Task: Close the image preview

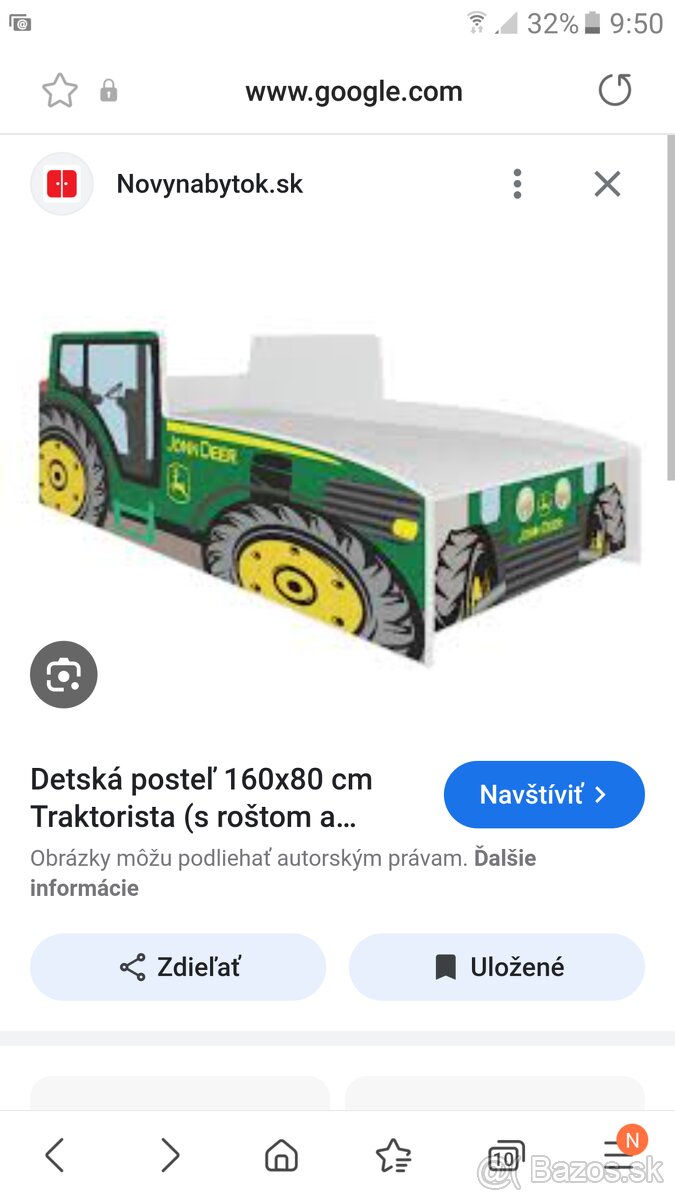Action: (607, 184)
